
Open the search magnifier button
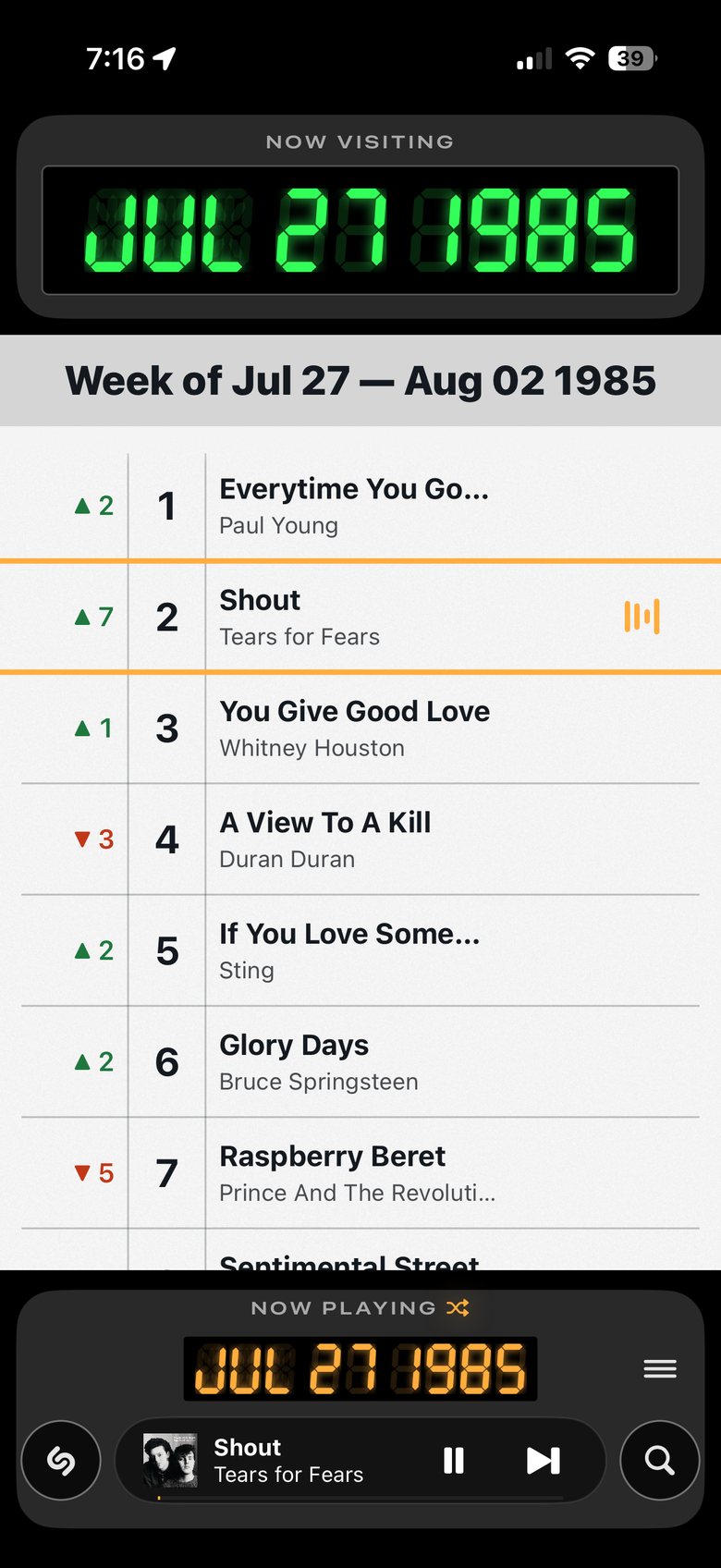pos(659,1461)
